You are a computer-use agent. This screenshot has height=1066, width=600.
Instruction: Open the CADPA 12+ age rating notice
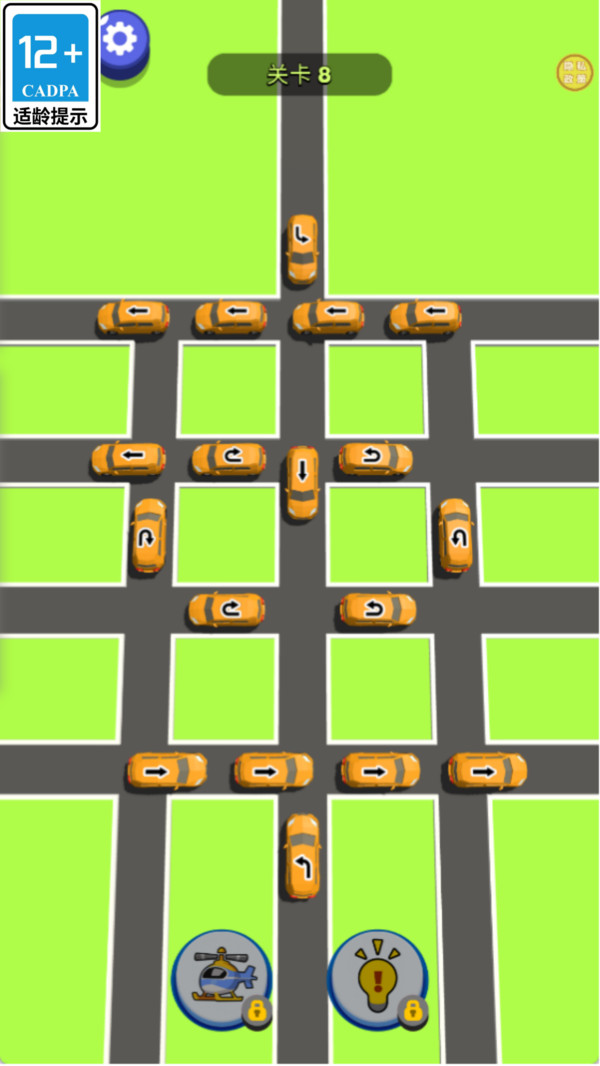coord(51,66)
